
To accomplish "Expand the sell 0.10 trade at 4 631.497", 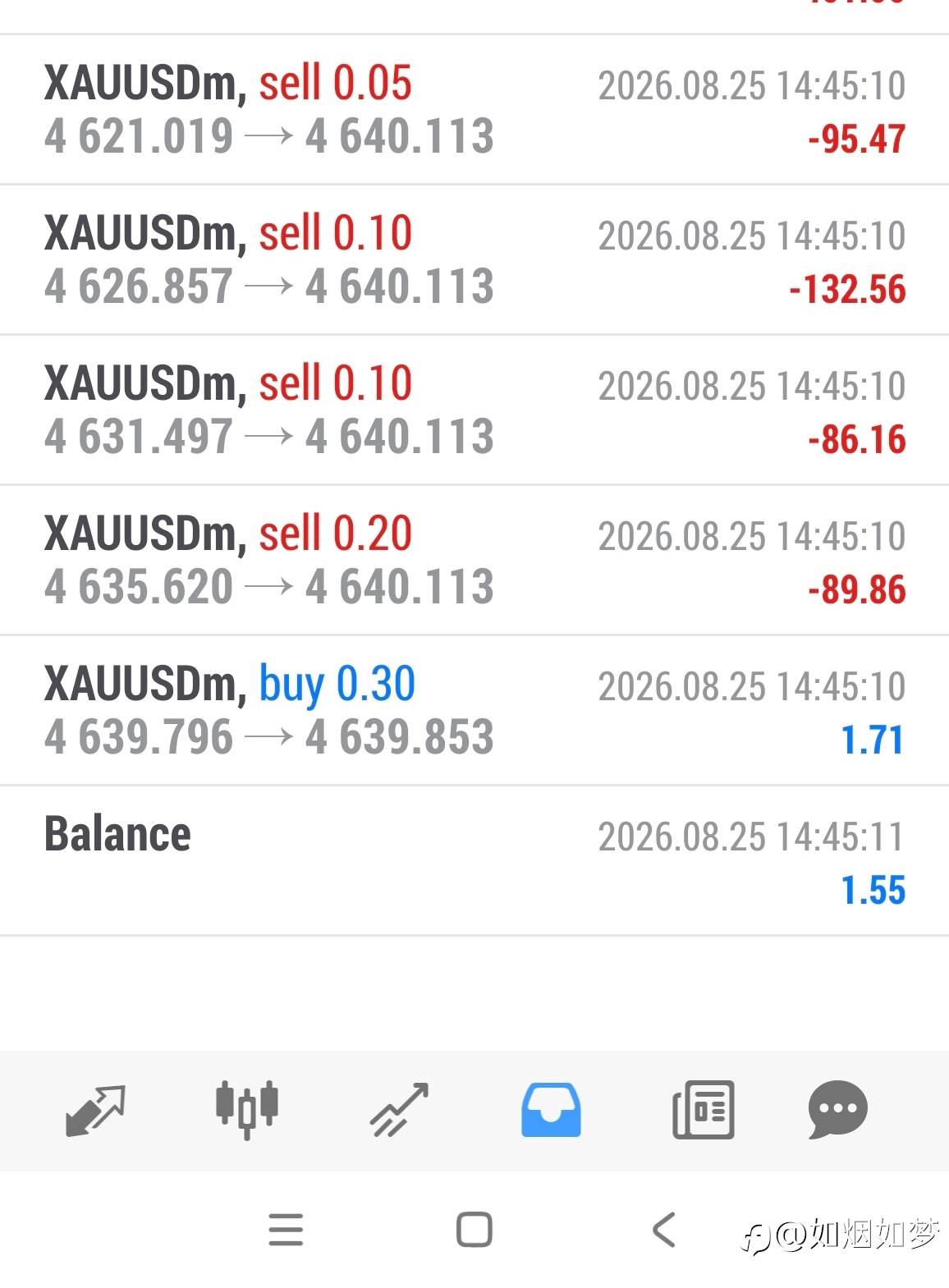I will click(474, 410).
